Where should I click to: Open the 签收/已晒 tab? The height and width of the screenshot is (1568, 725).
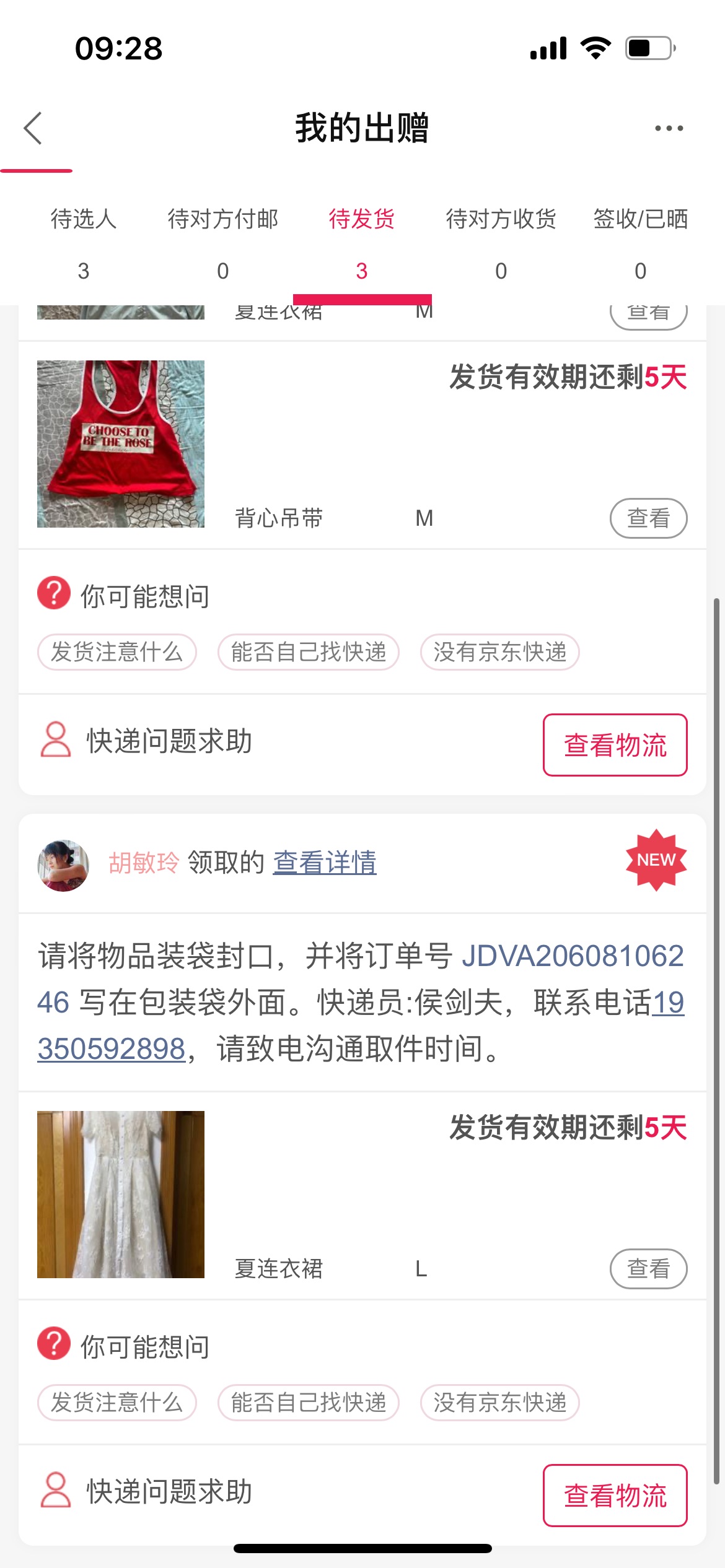tap(641, 244)
